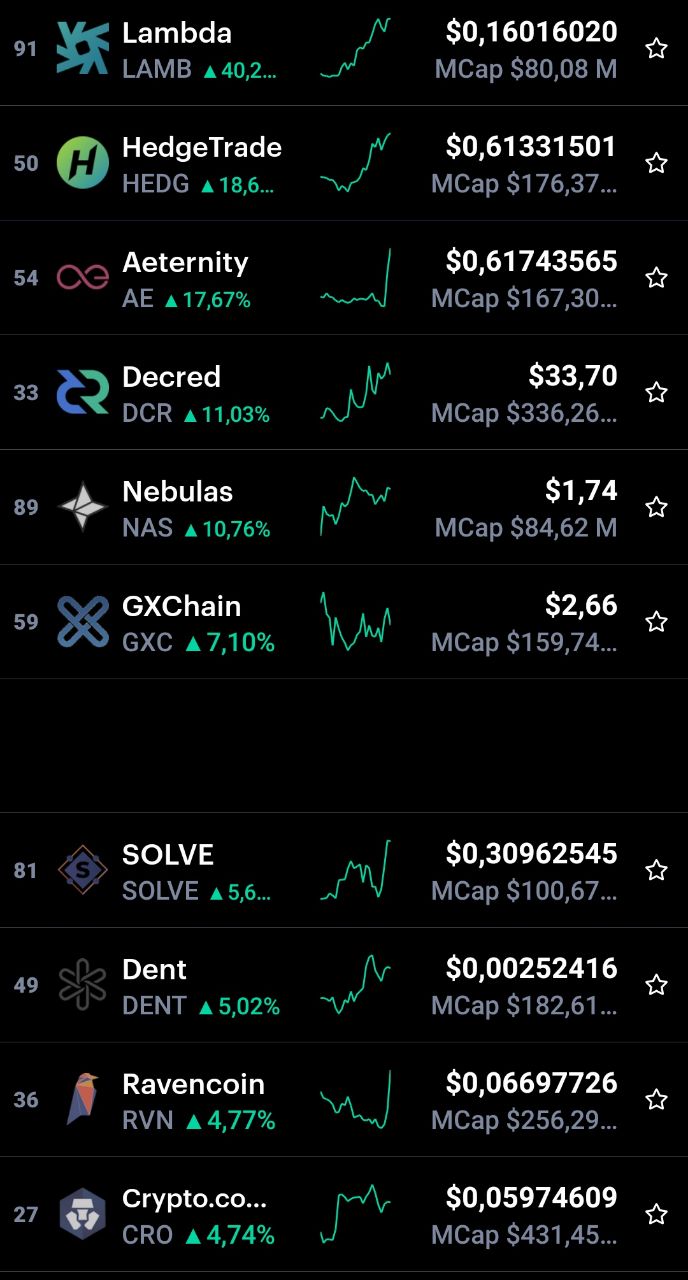The width and height of the screenshot is (688, 1280).
Task: Tap the star next to Decred
Action: point(656,392)
